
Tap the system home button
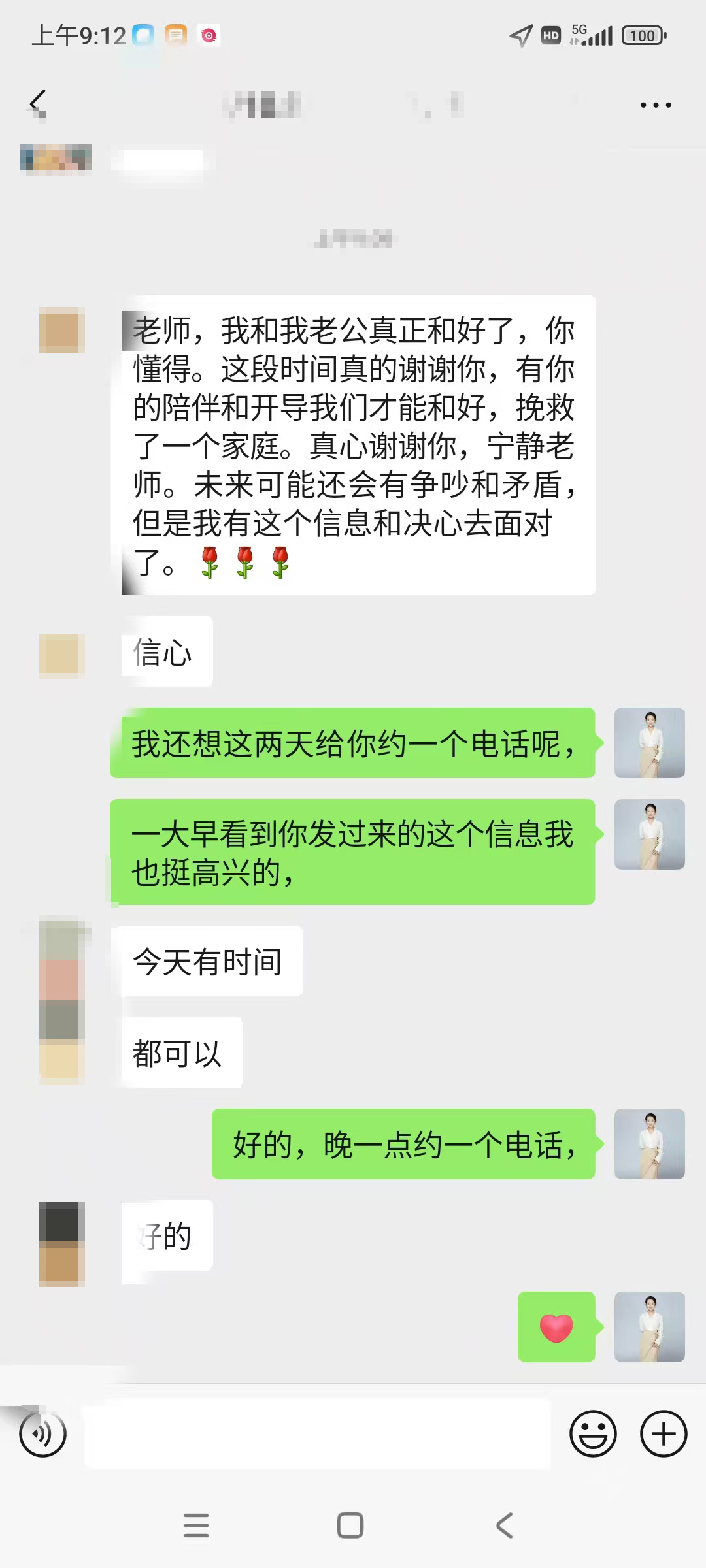(350, 1526)
